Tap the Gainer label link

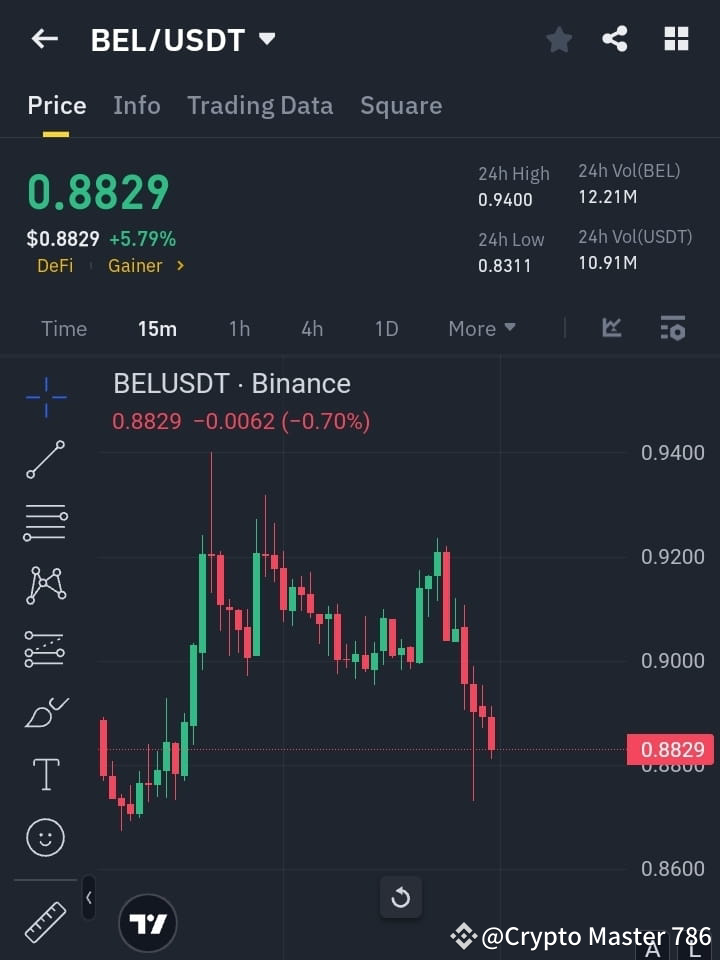pos(135,265)
